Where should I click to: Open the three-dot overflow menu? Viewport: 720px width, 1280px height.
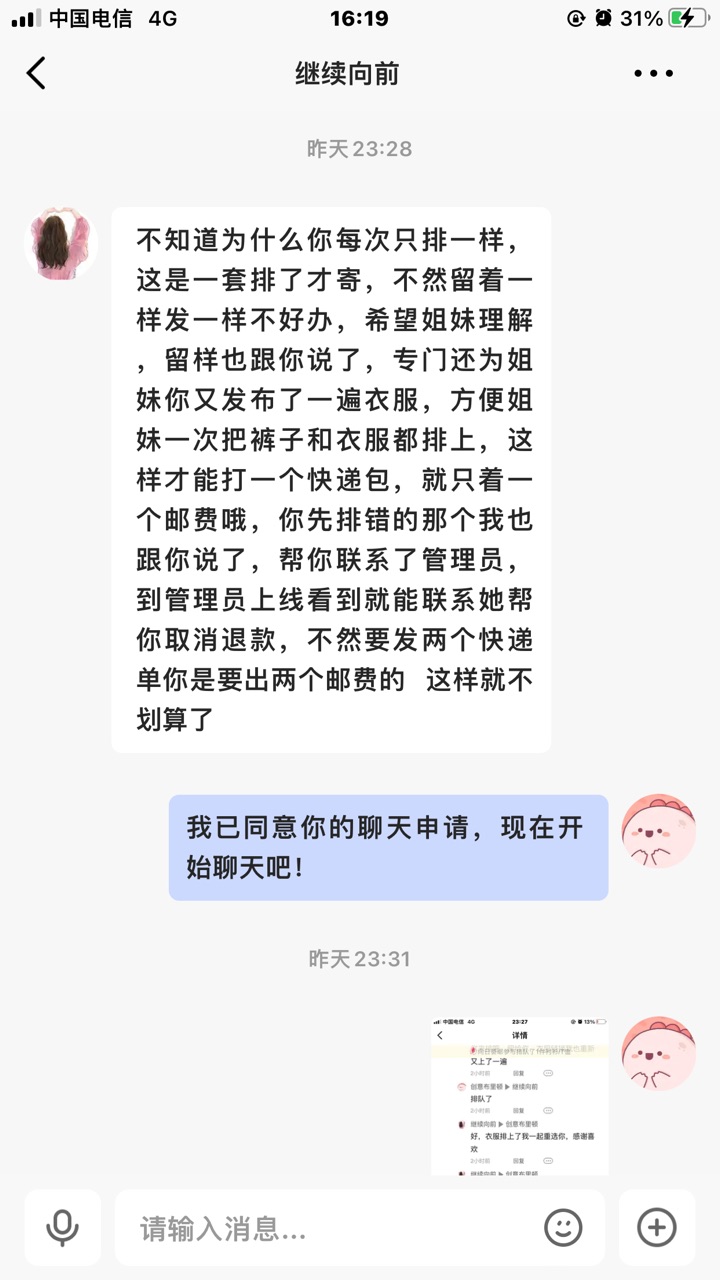(653, 73)
